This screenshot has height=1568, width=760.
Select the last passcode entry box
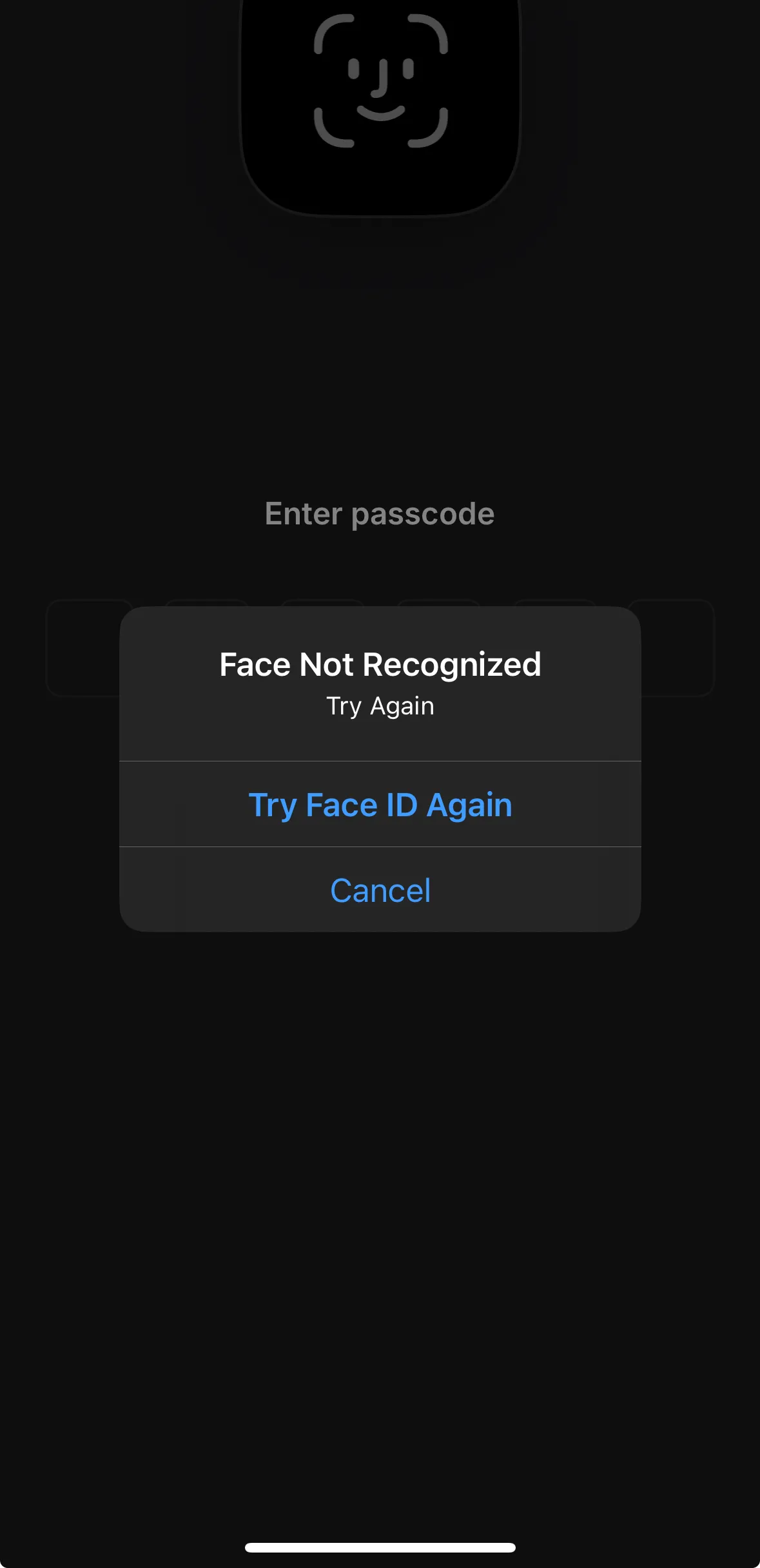point(670,647)
